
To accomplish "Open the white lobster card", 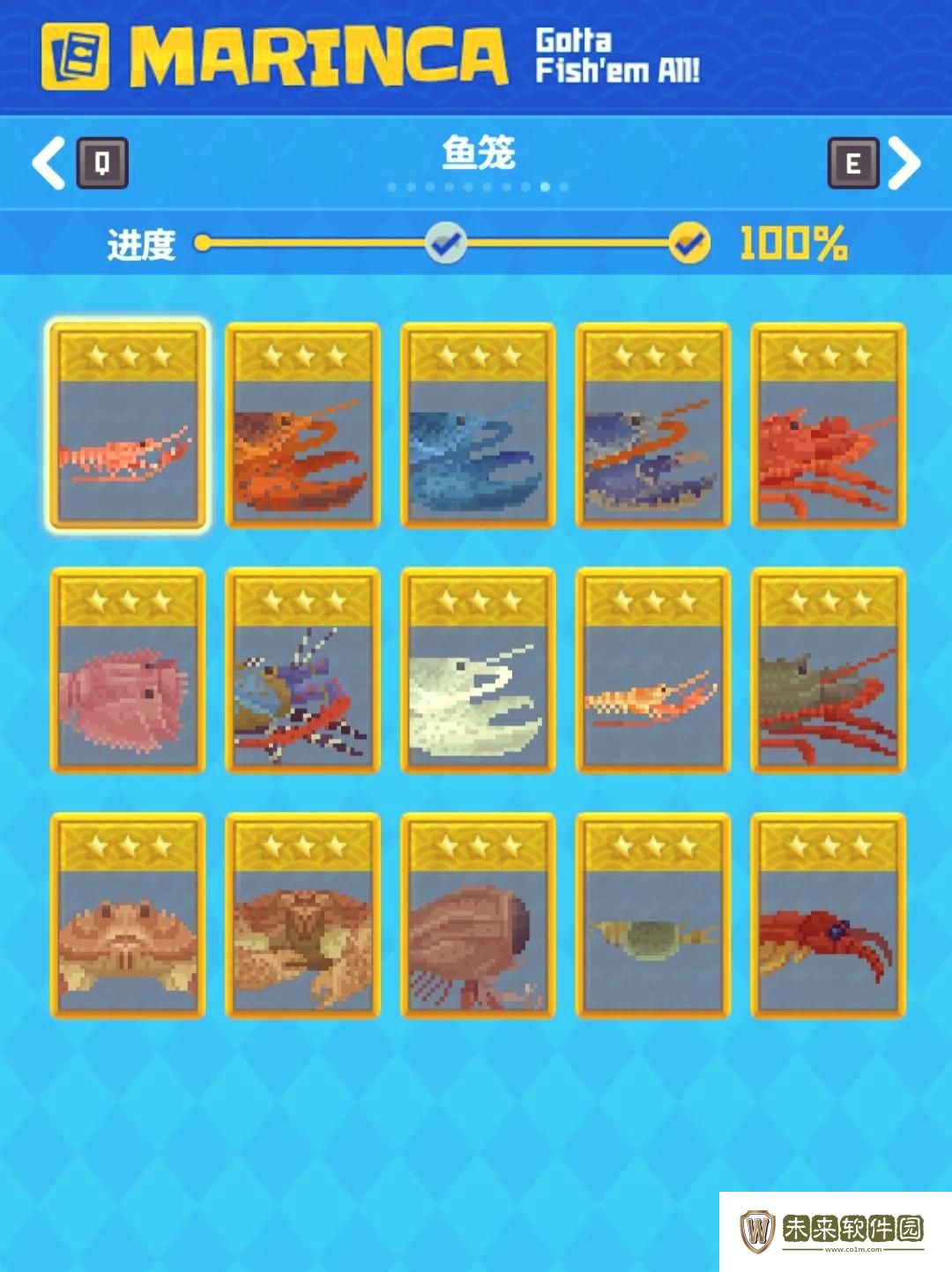I will [478, 671].
